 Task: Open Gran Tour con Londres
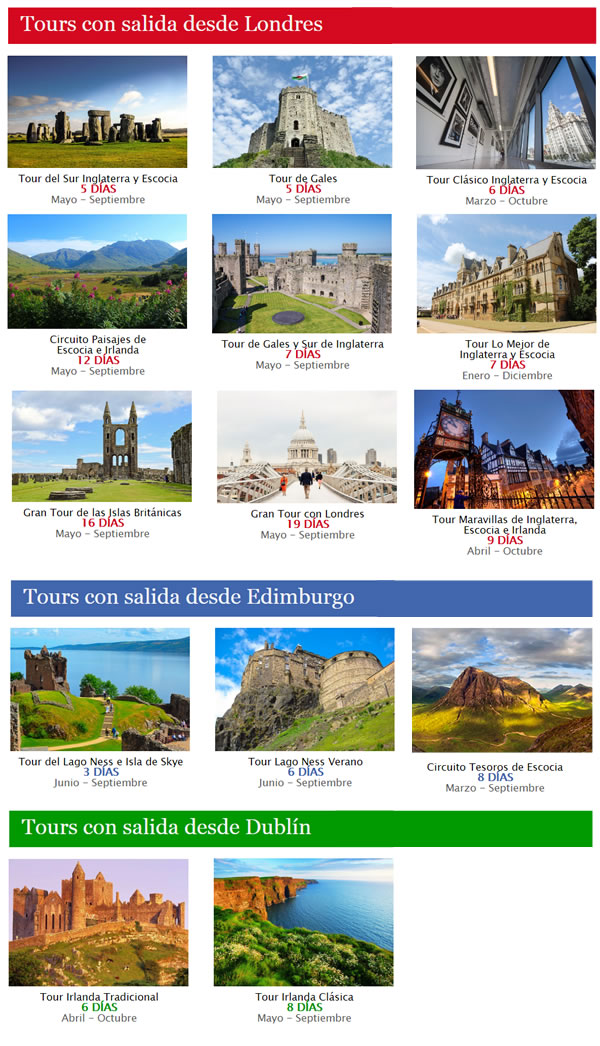coord(307,448)
